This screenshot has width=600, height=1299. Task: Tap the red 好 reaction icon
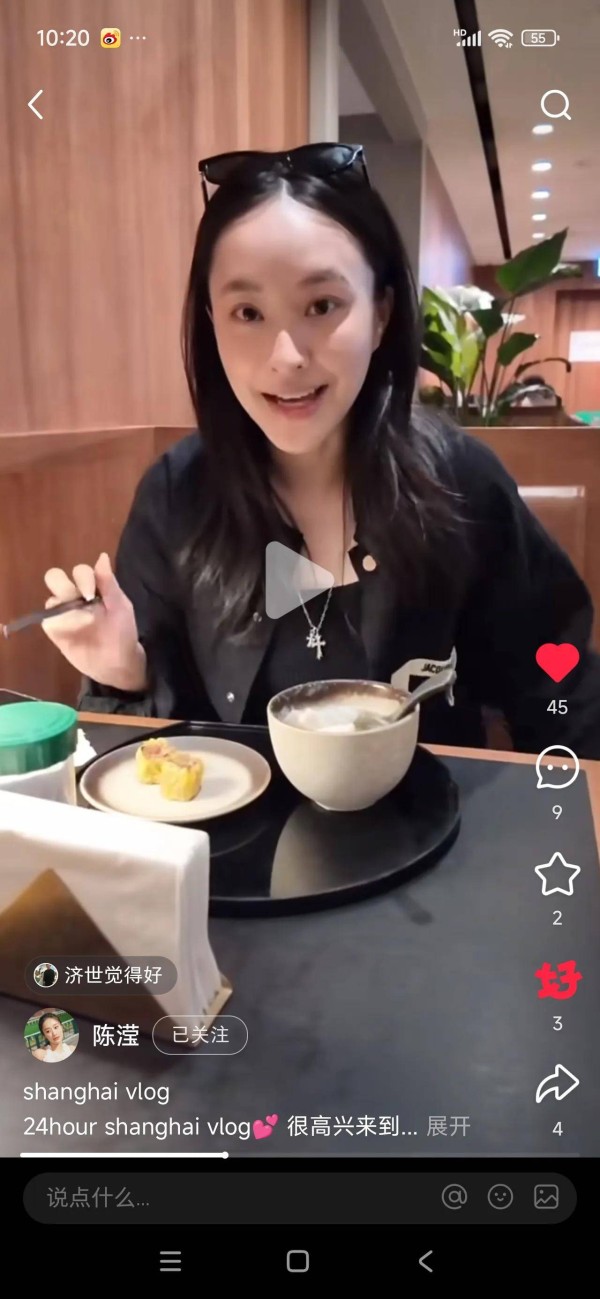tap(558, 980)
